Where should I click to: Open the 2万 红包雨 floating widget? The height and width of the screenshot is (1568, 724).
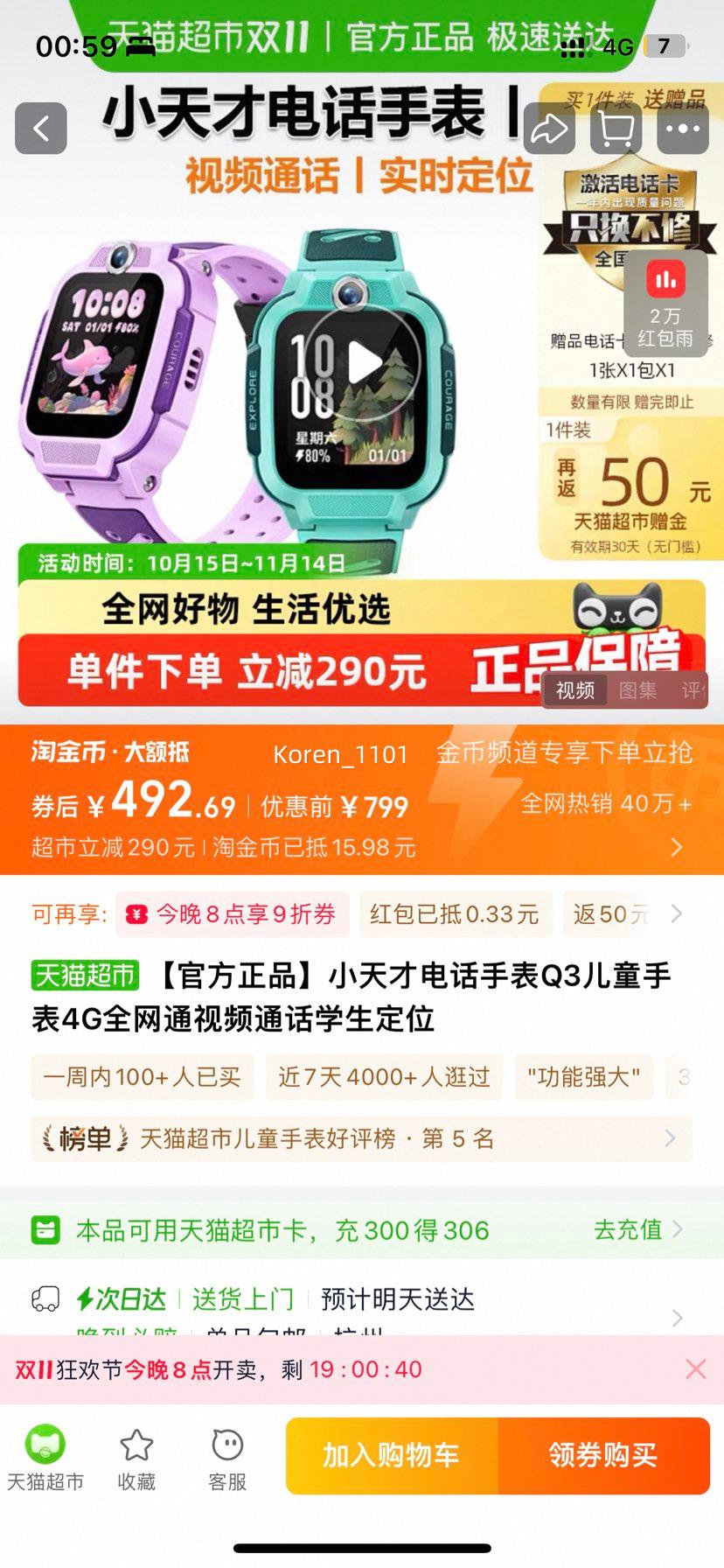665,304
